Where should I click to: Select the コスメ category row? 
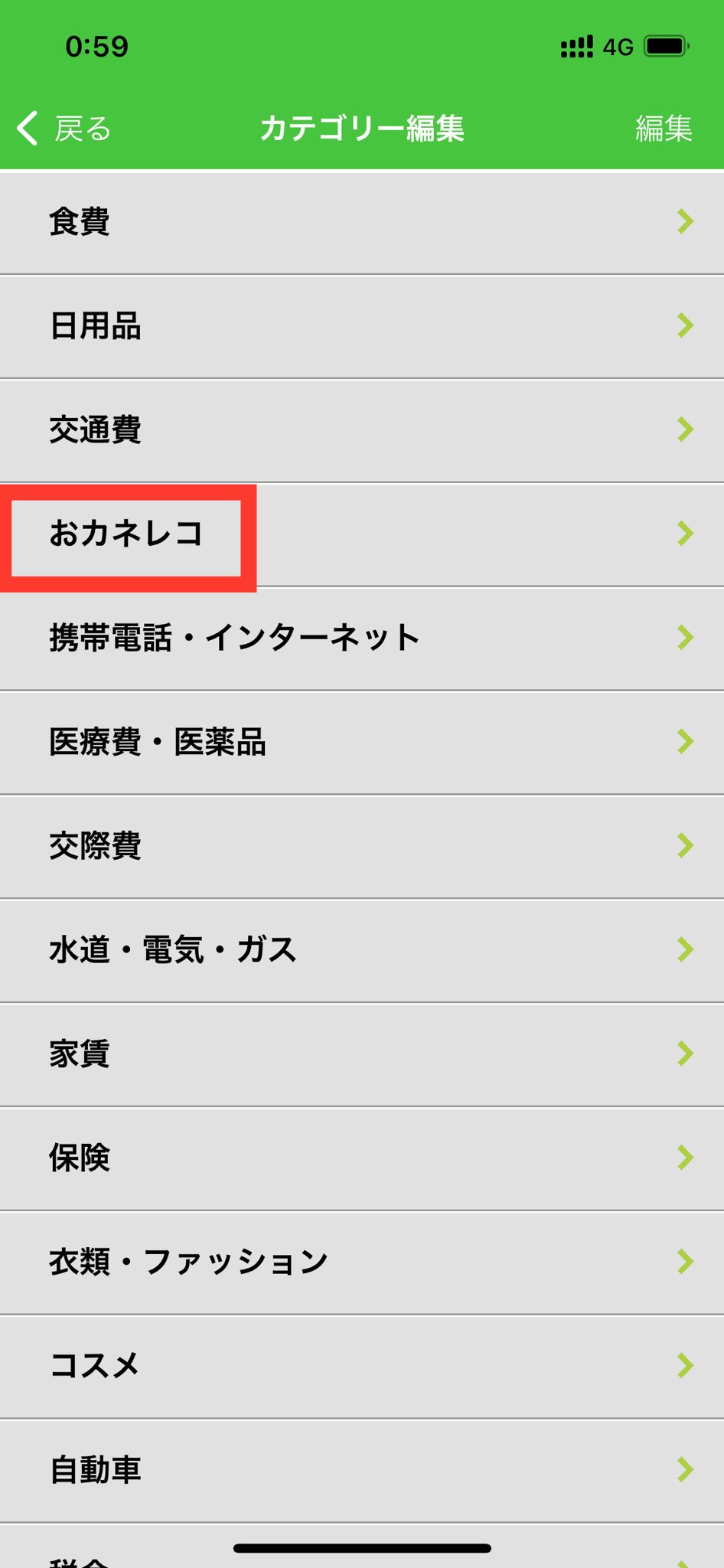coord(361,1367)
